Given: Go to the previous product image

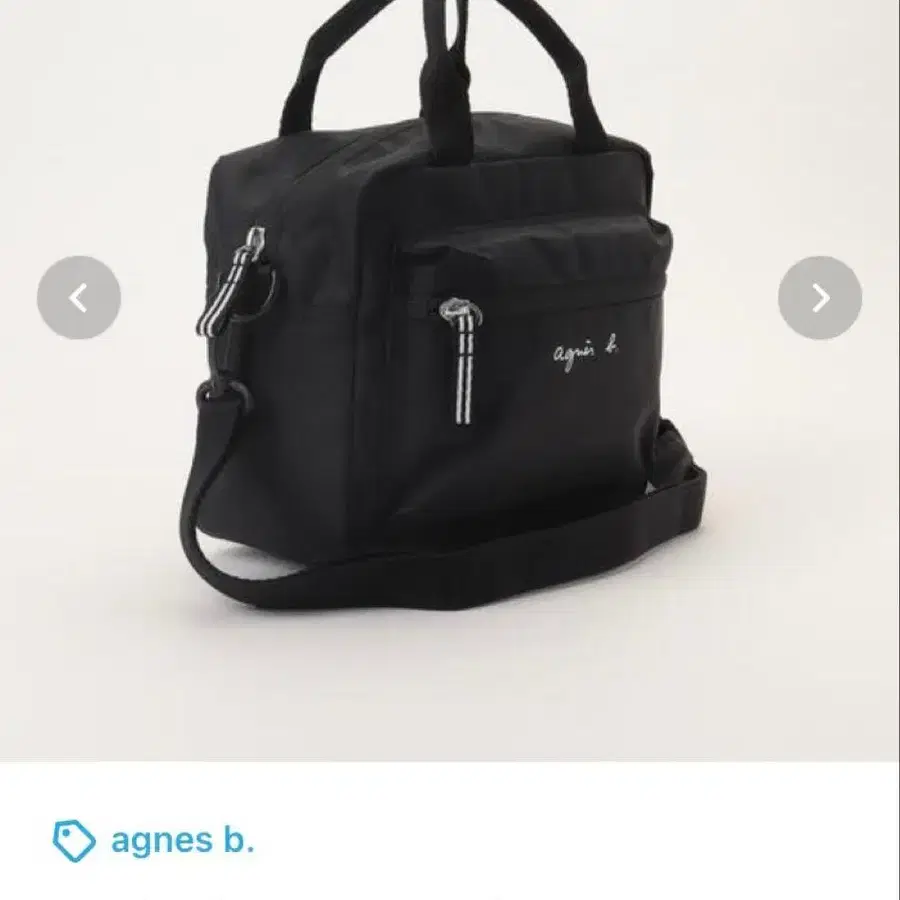Looking at the screenshot, I should (79, 298).
